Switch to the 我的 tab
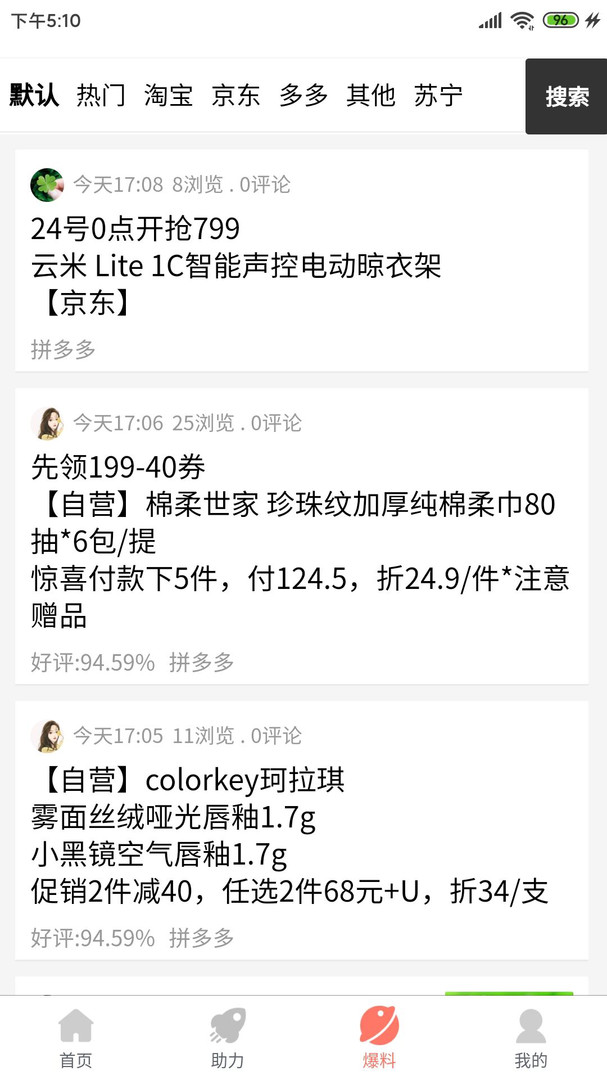607x1080 pixels. click(531, 1037)
